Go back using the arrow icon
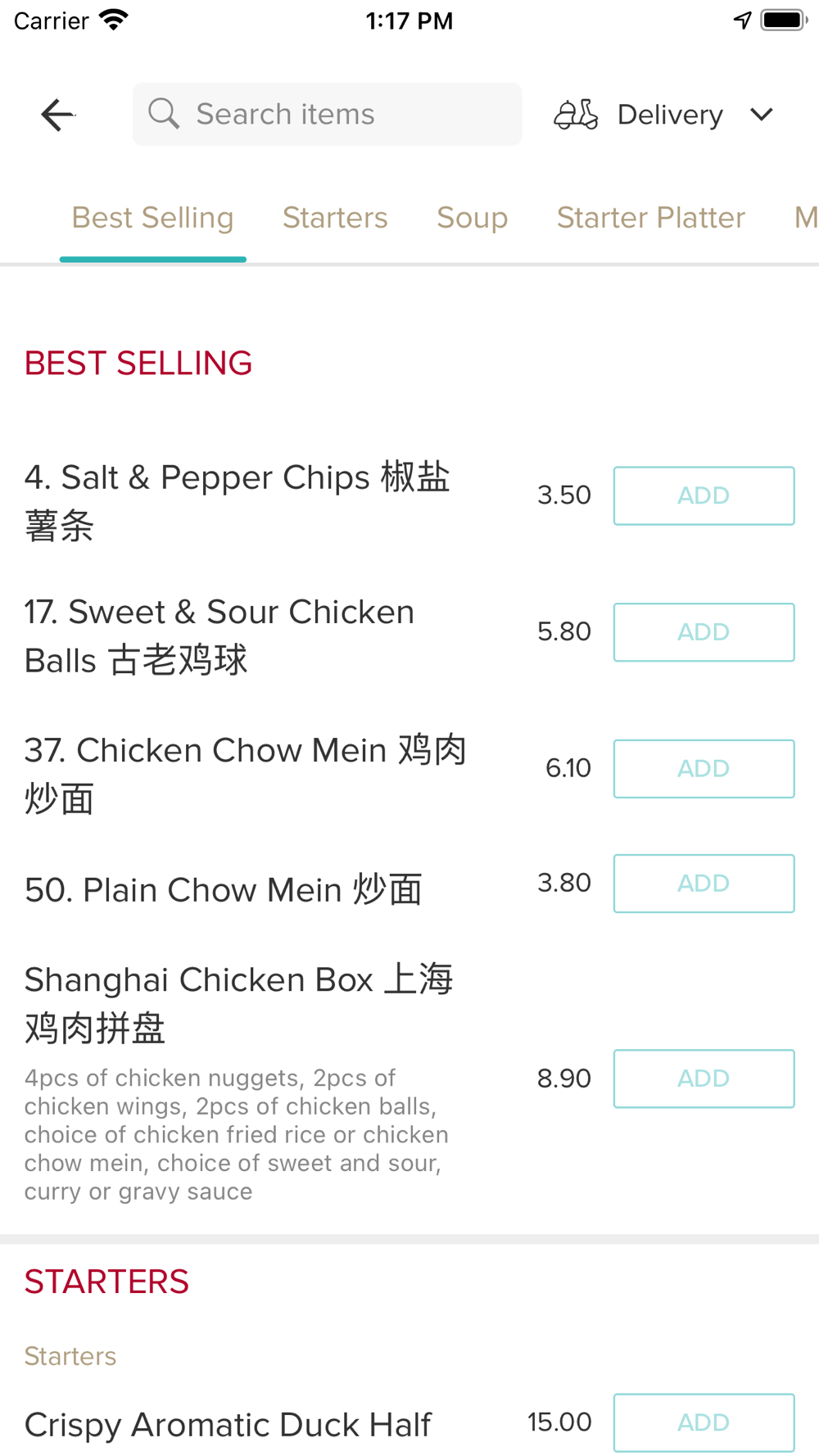The width and height of the screenshot is (819, 1456). [57, 115]
